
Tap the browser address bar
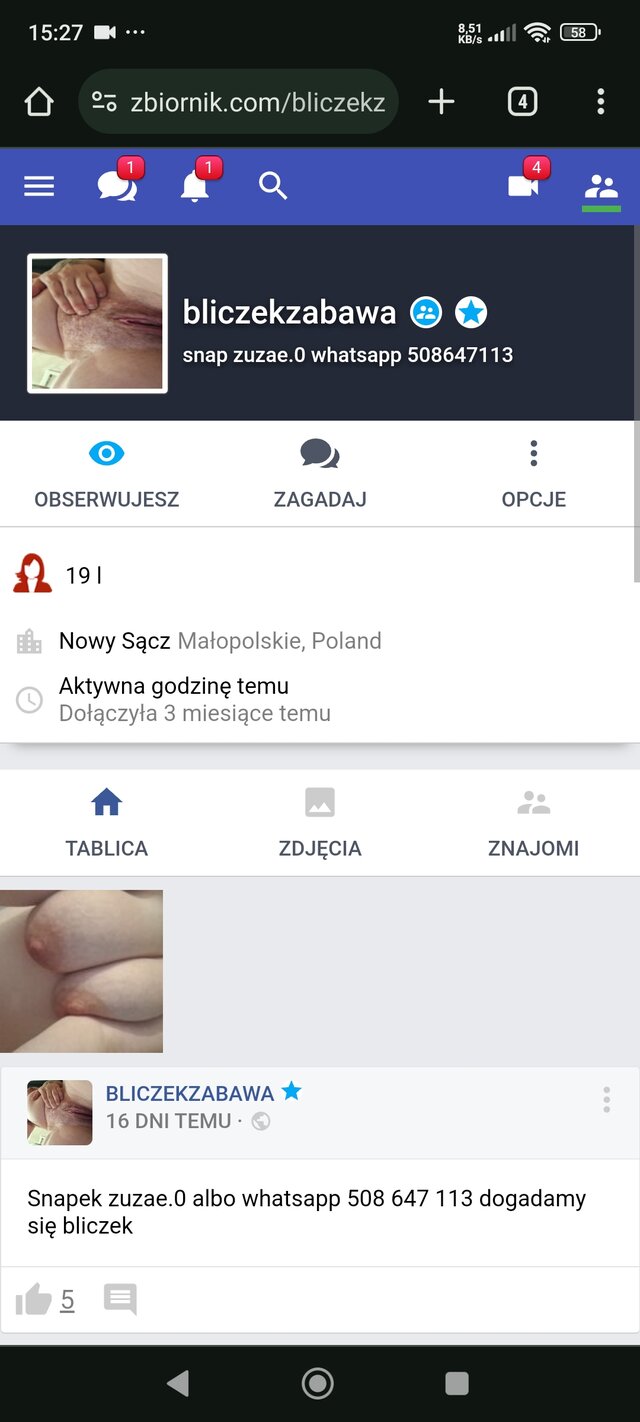(240, 102)
